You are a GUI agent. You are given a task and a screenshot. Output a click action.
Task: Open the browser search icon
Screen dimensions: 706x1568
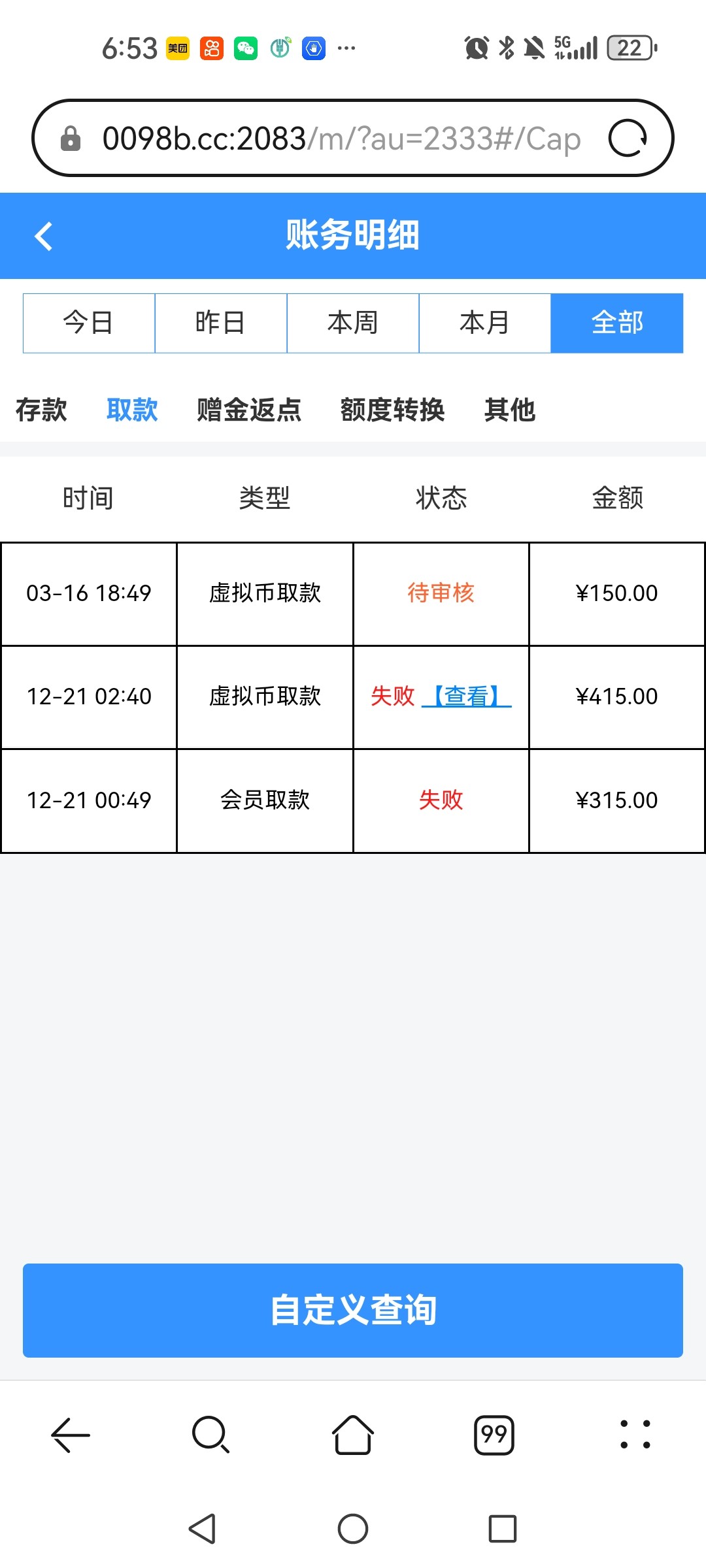tap(210, 1435)
